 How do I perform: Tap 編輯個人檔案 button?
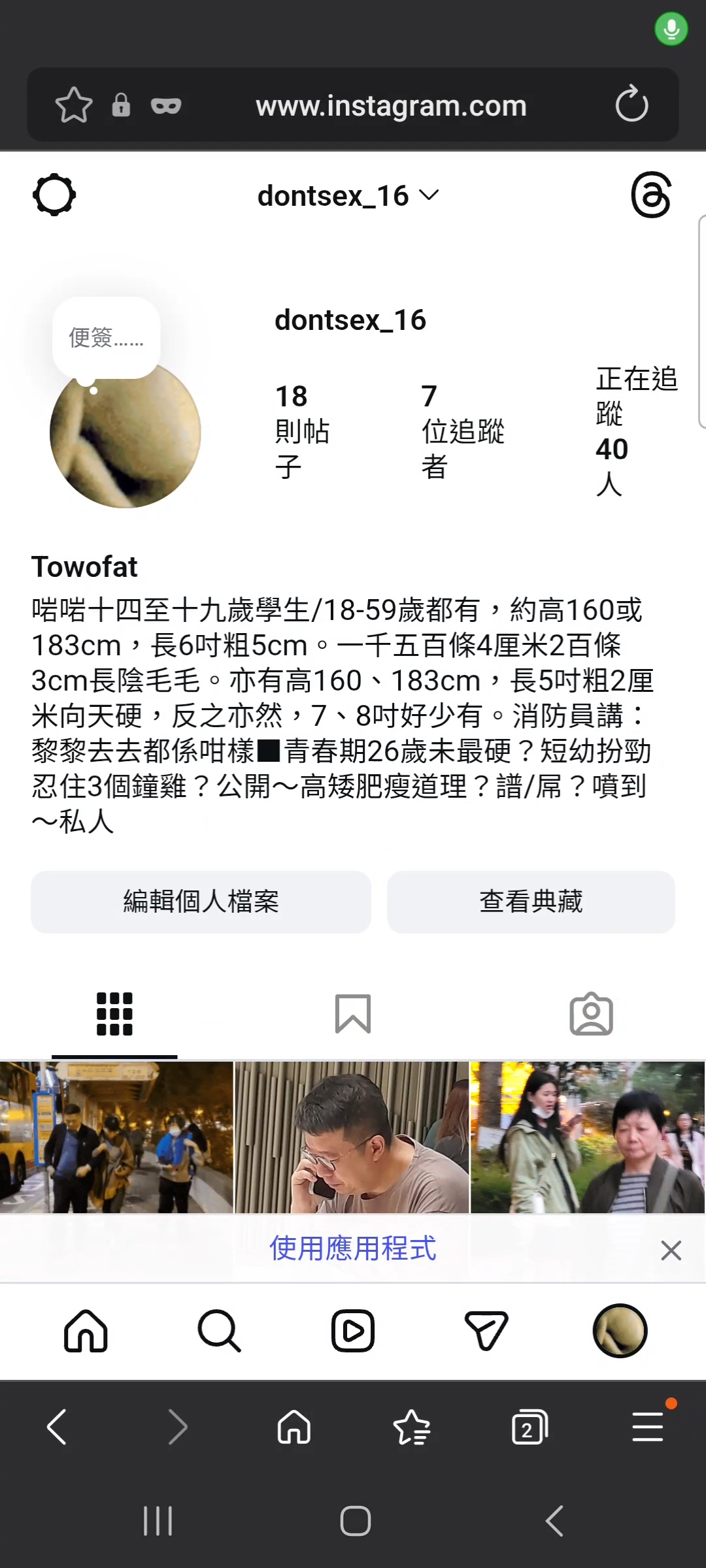pyautogui.click(x=201, y=902)
